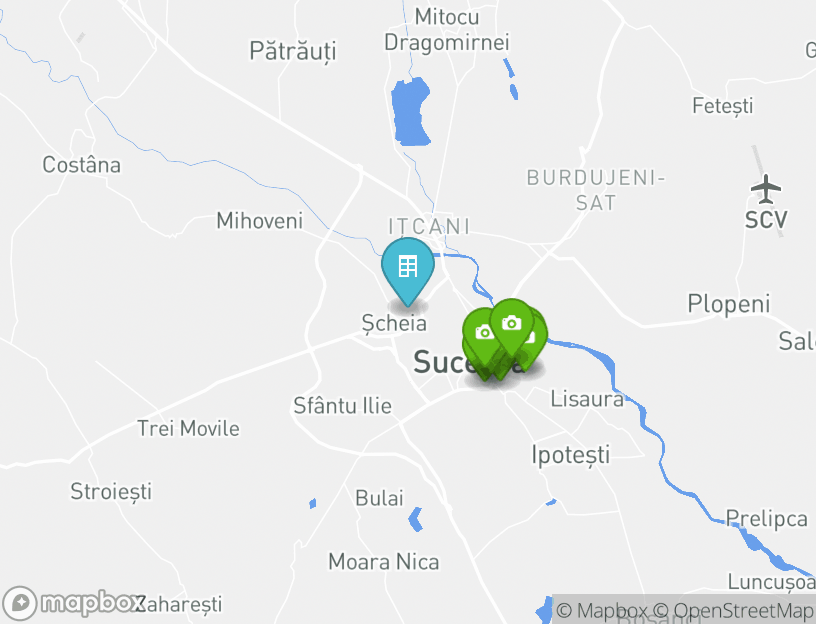Select the topmost green camera marker
816x624 pixels.
pyautogui.click(x=512, y=324)
